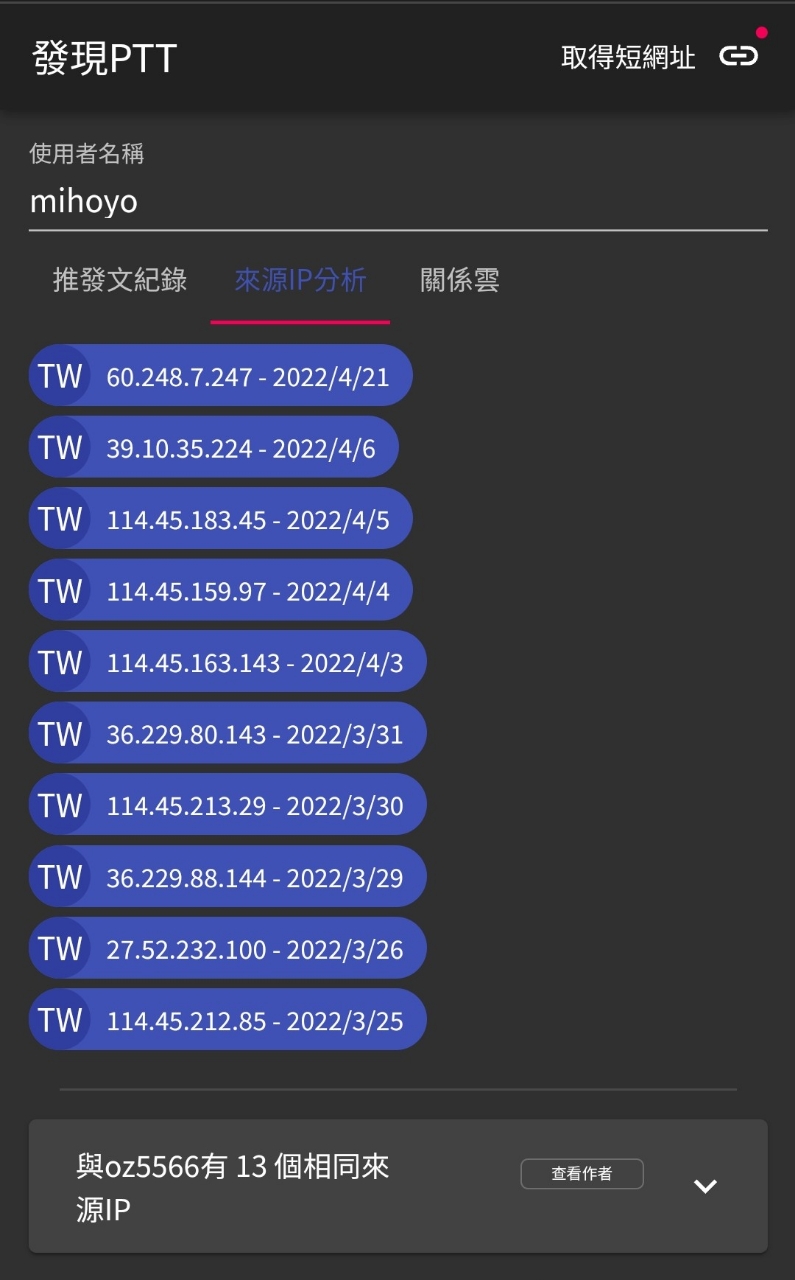
Task: Tap the TW icon next to 36.229.80.143
Action: (x=60, y=733)
